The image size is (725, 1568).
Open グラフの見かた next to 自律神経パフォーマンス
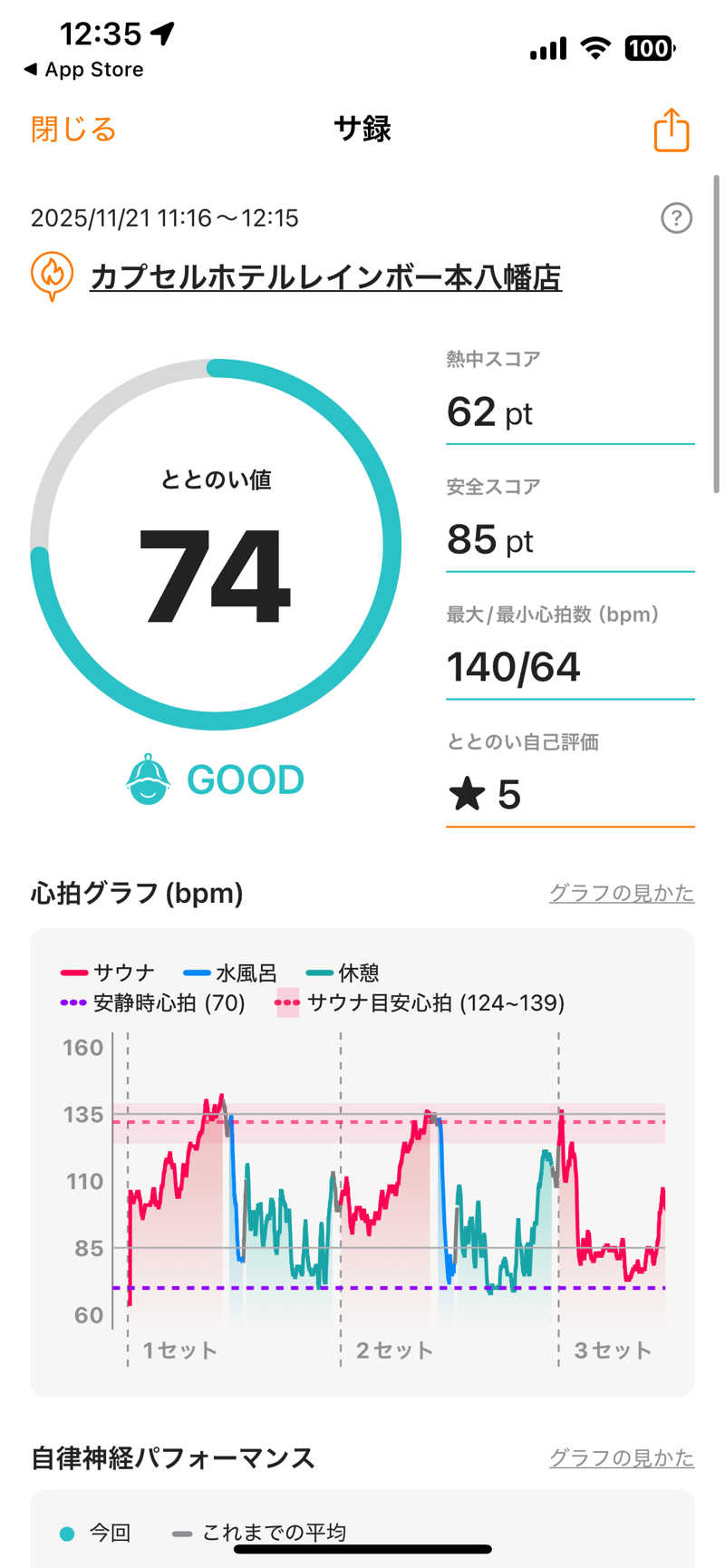click(621, 1457)
